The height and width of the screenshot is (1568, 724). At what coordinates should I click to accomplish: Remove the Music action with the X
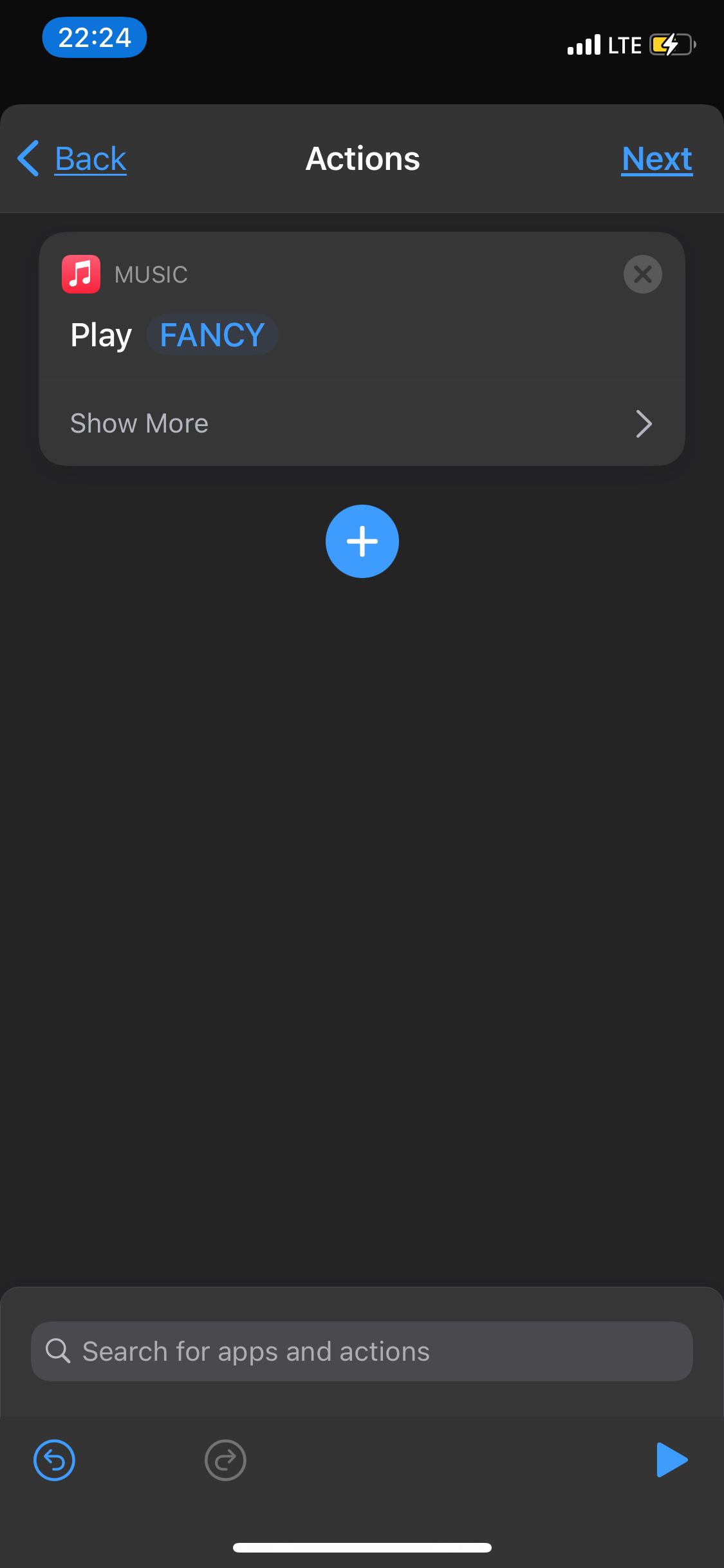tap(642, 274)
